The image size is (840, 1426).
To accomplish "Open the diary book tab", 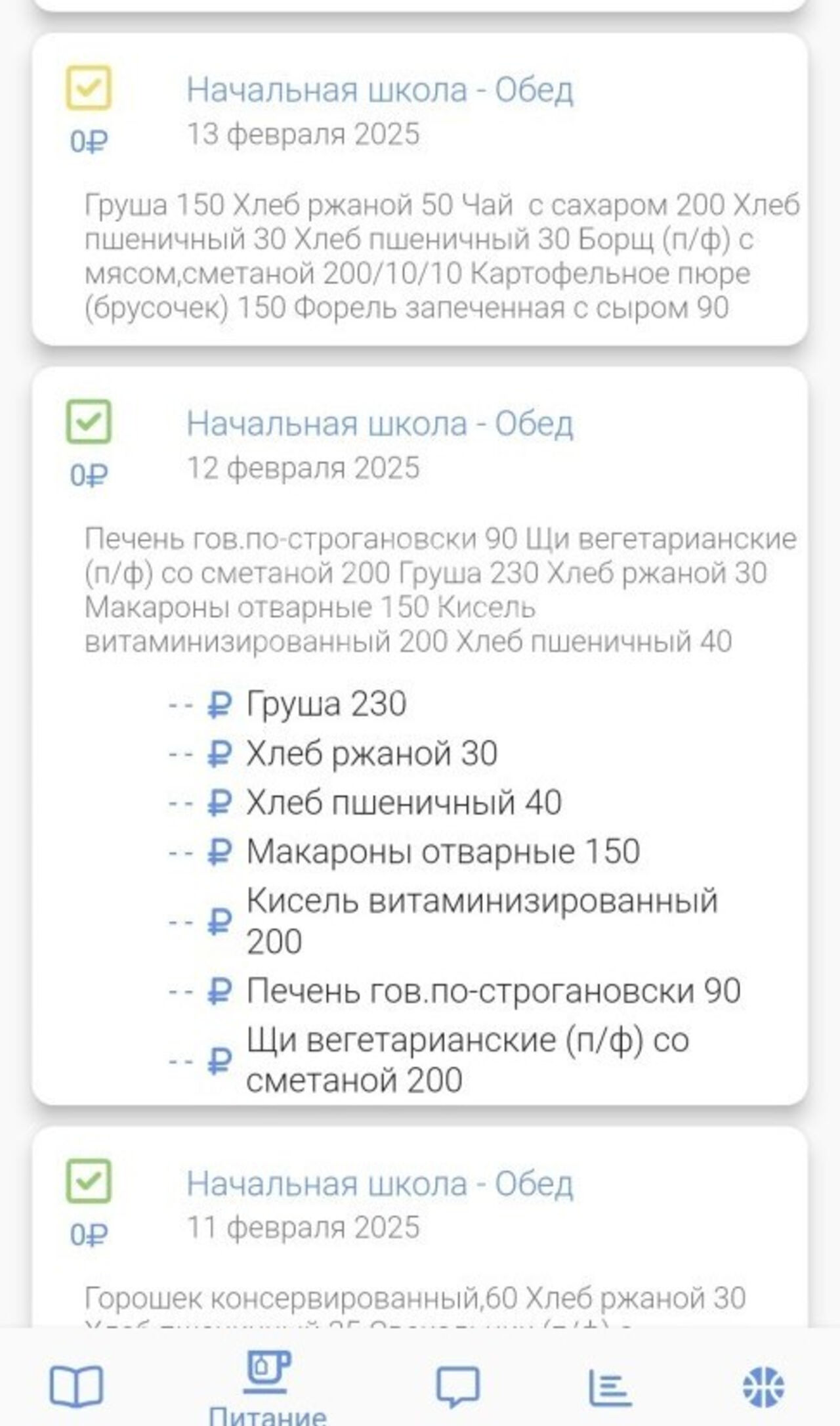I will pos(77,1386).
